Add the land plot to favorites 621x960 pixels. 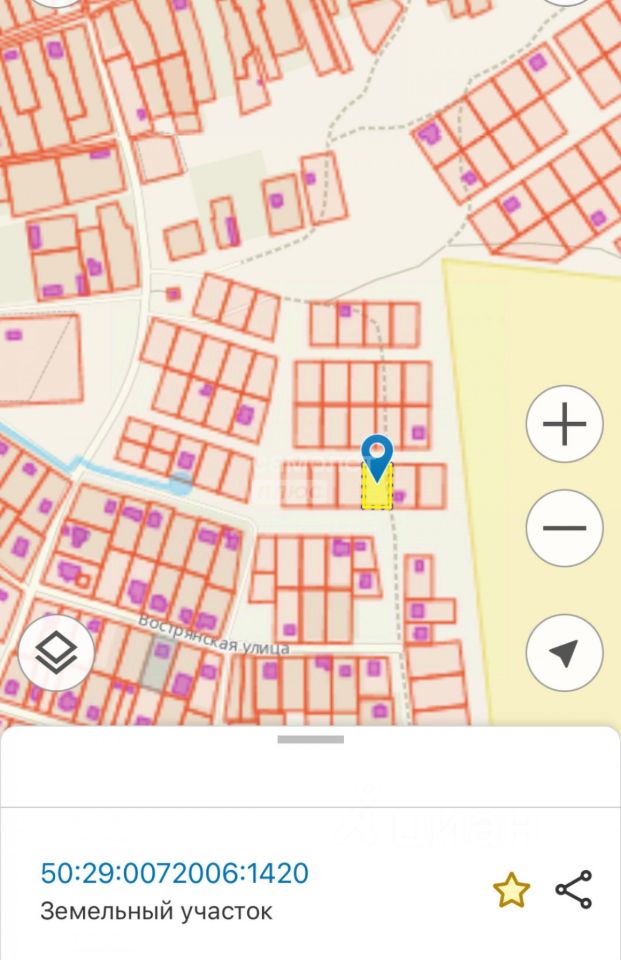coord(511,889)
